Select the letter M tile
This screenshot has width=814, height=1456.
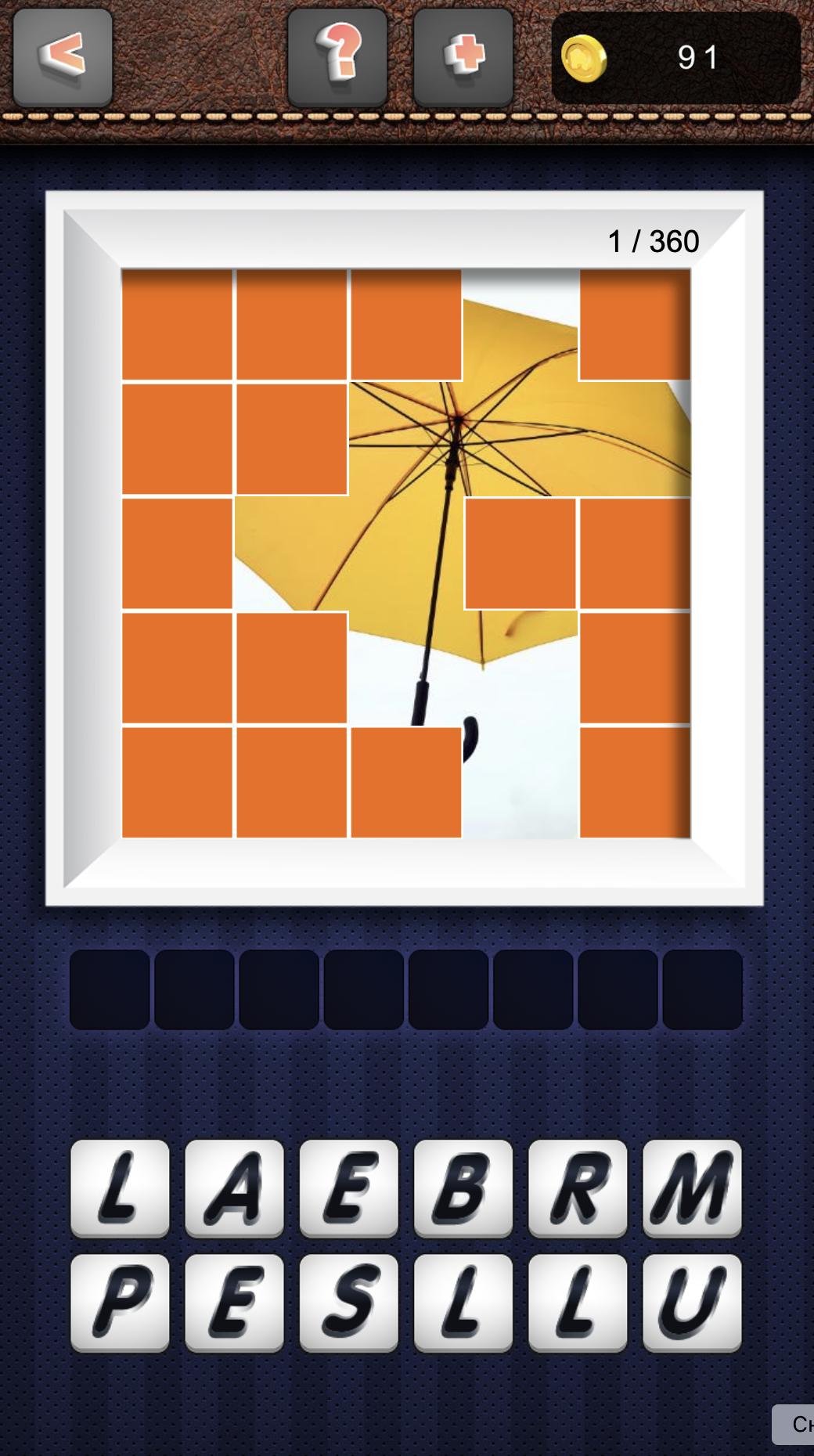pos(692,1188)
